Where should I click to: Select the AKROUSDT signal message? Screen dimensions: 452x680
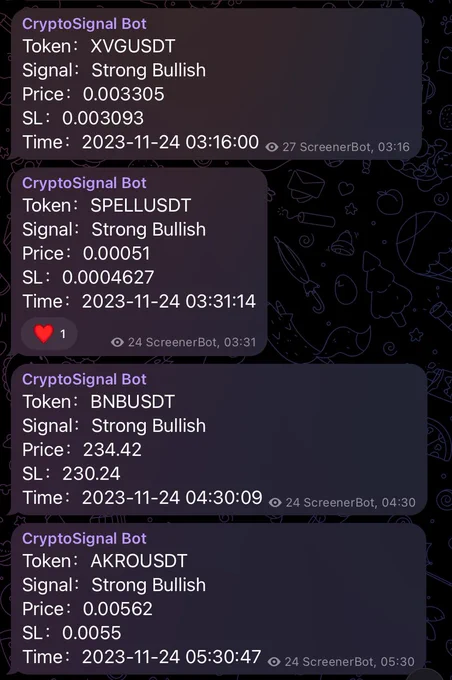218,598
